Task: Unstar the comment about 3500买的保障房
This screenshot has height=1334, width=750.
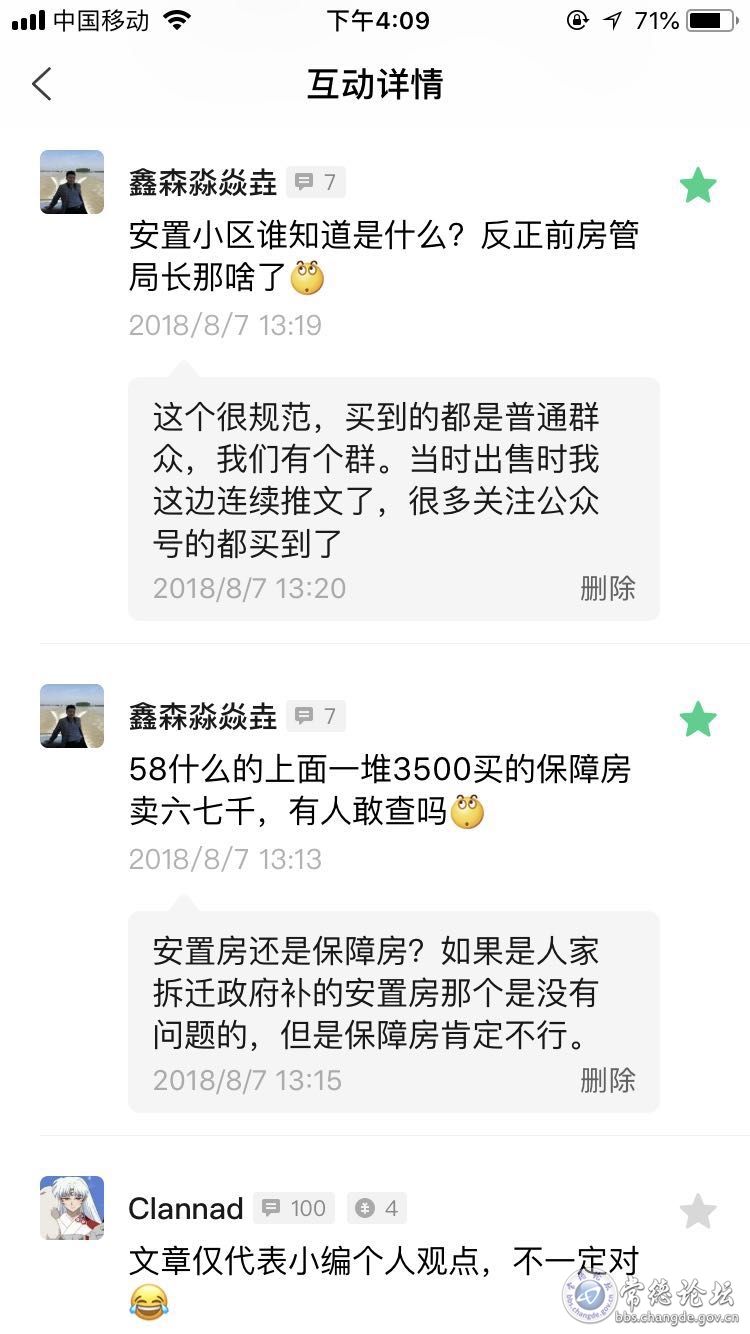Action: 698,719
